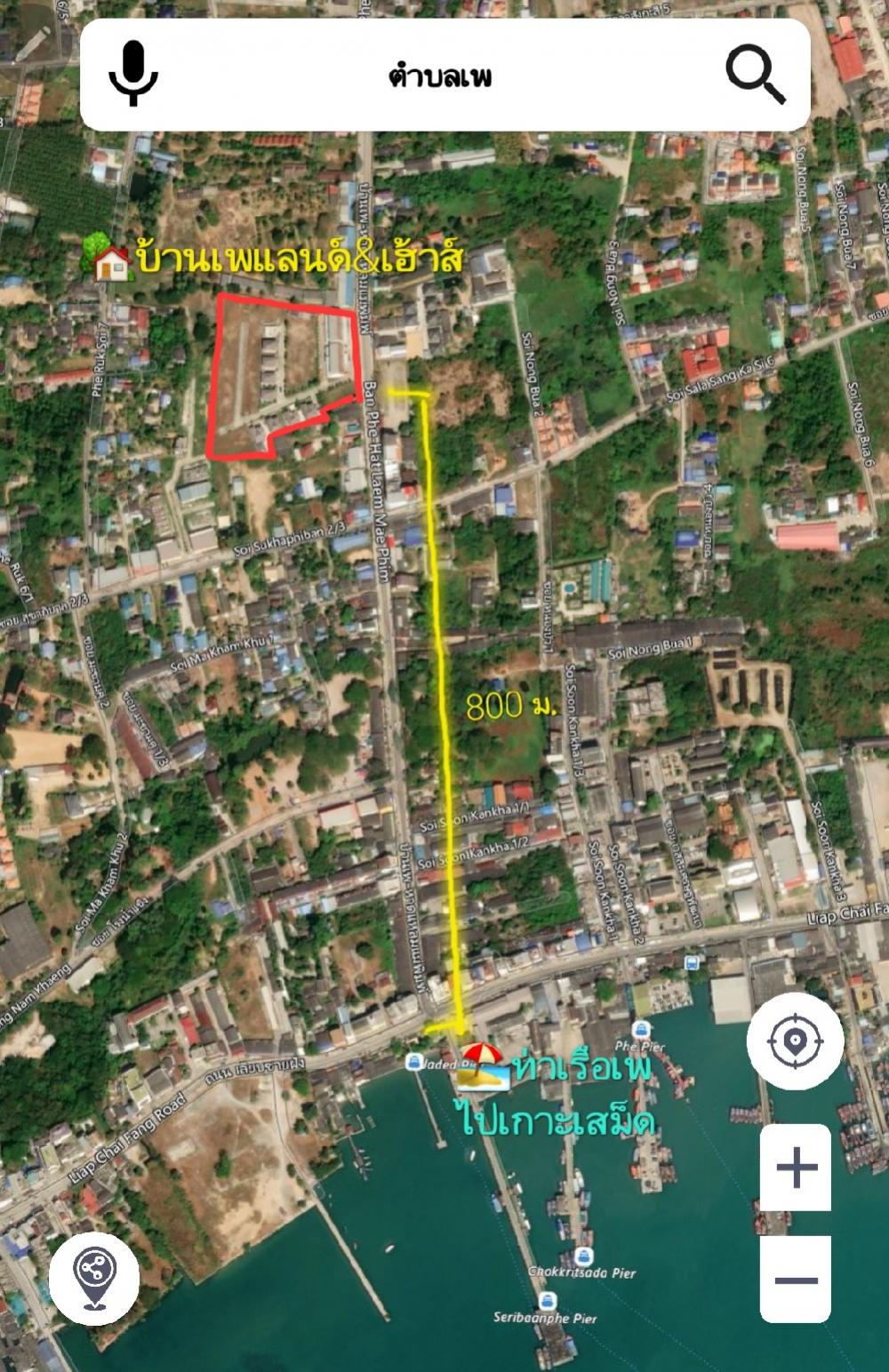Tap the microphone for voice search
This screenshot has height=1372, width=889.
click(133, 74)
